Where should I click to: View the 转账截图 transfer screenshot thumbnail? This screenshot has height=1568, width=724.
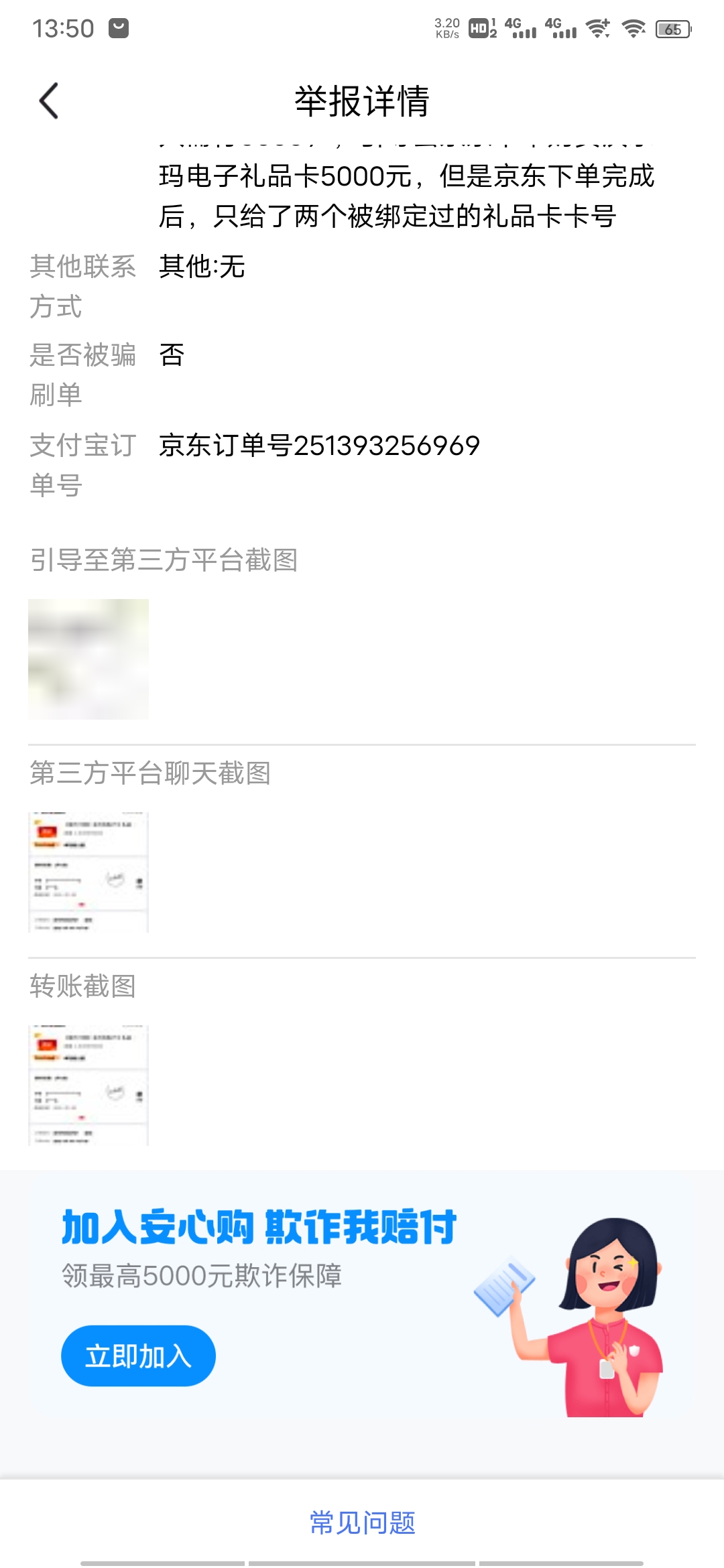pos(88,1086)
